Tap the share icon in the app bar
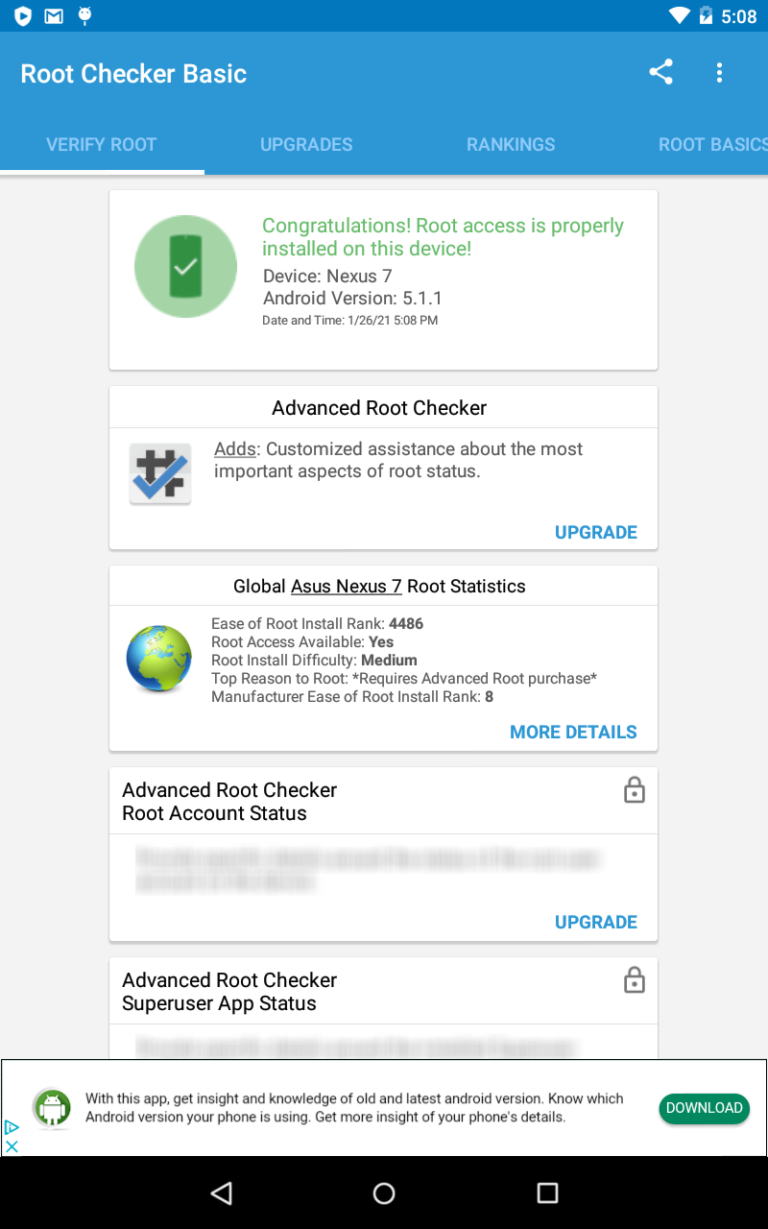This screenshot has height=1229, width=768. click(660, 71)
